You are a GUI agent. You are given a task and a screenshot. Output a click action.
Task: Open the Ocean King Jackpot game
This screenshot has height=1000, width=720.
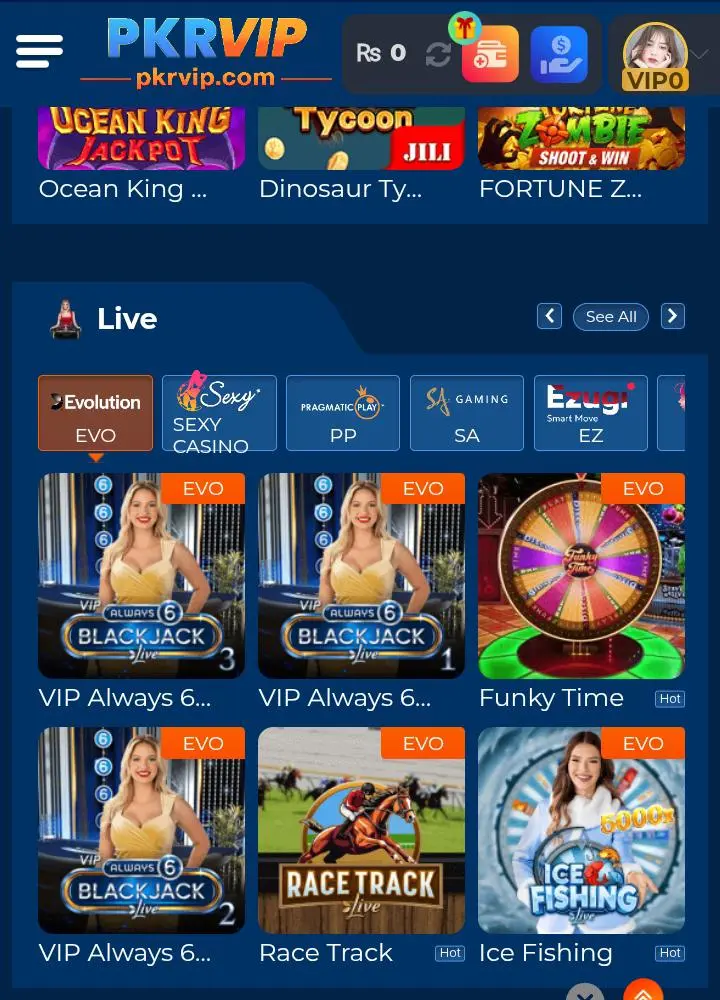(141, 140)
